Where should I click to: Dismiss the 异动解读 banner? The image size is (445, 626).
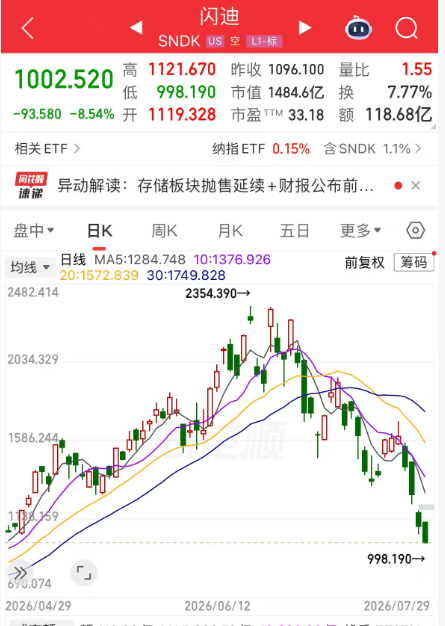point(415,186)
